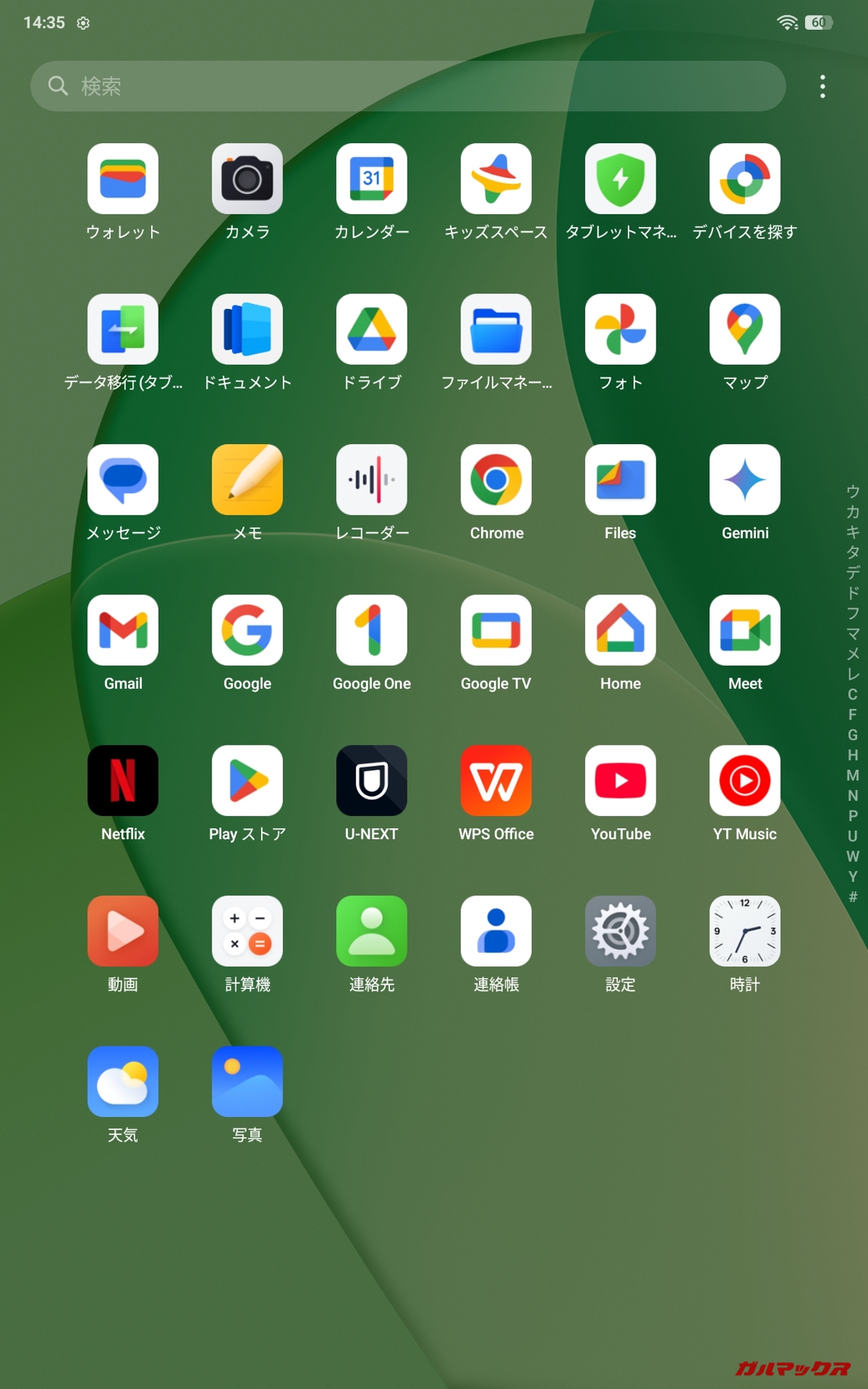Open デバイスを探す app
This screenshot has width=868, height=1389.
coord(745,179)
